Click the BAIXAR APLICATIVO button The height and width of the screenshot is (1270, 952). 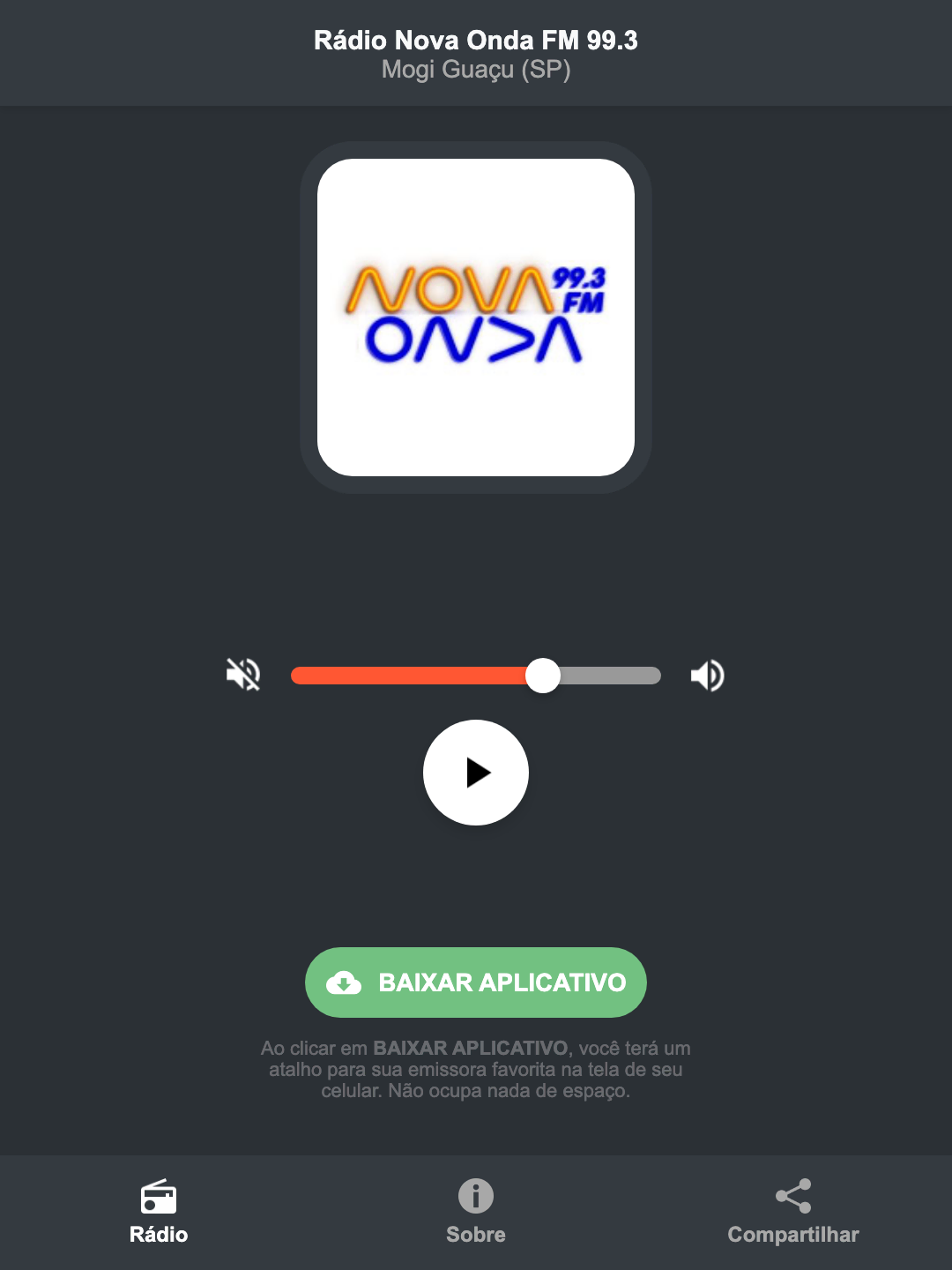tap(475, 982)
